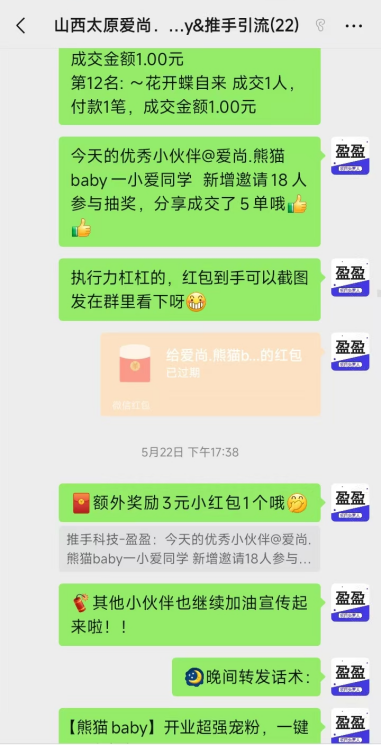Viewport: 381px width, 745px height.
Task: Tap the ear icon in the title bar
Action: pyautogui.click(x=321, y=26)
